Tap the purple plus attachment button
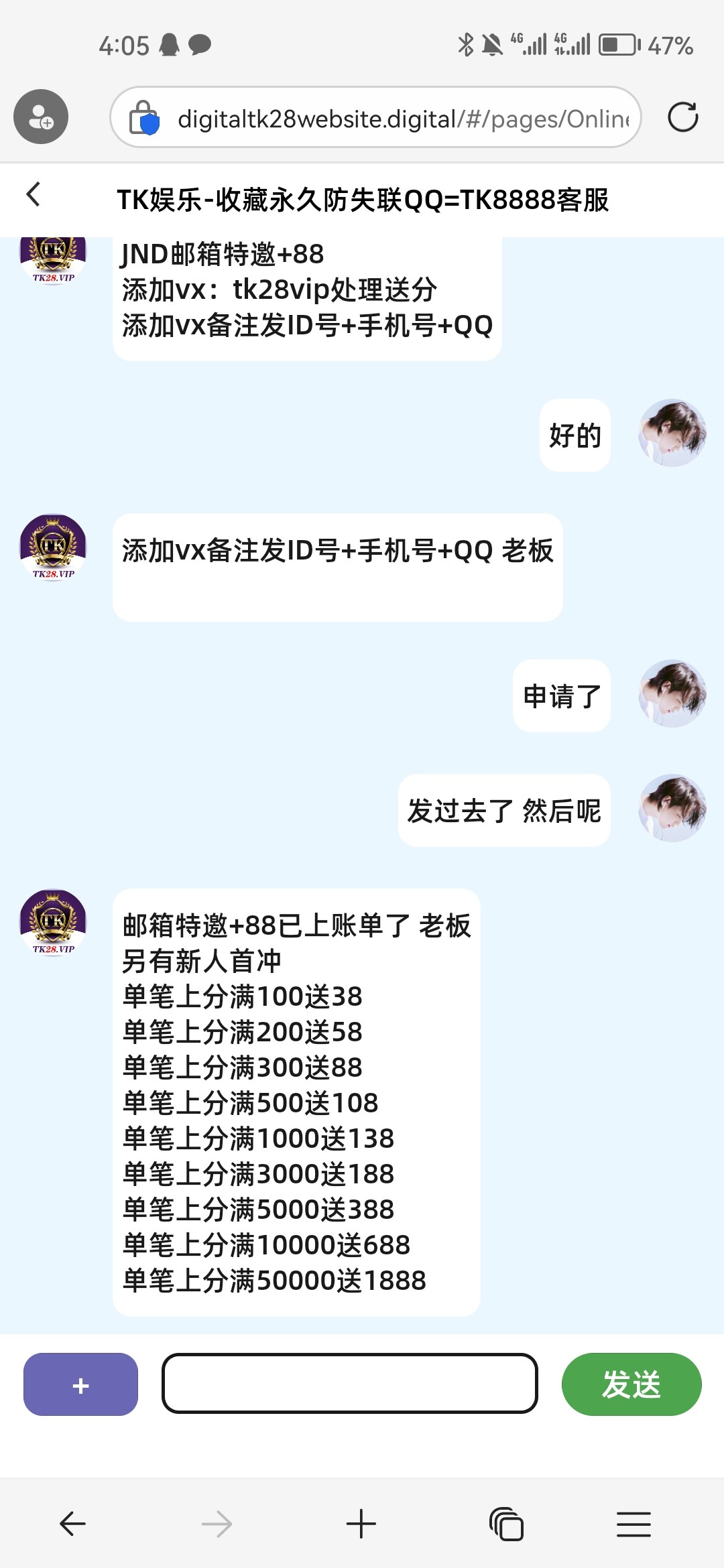 (80, 1384)
